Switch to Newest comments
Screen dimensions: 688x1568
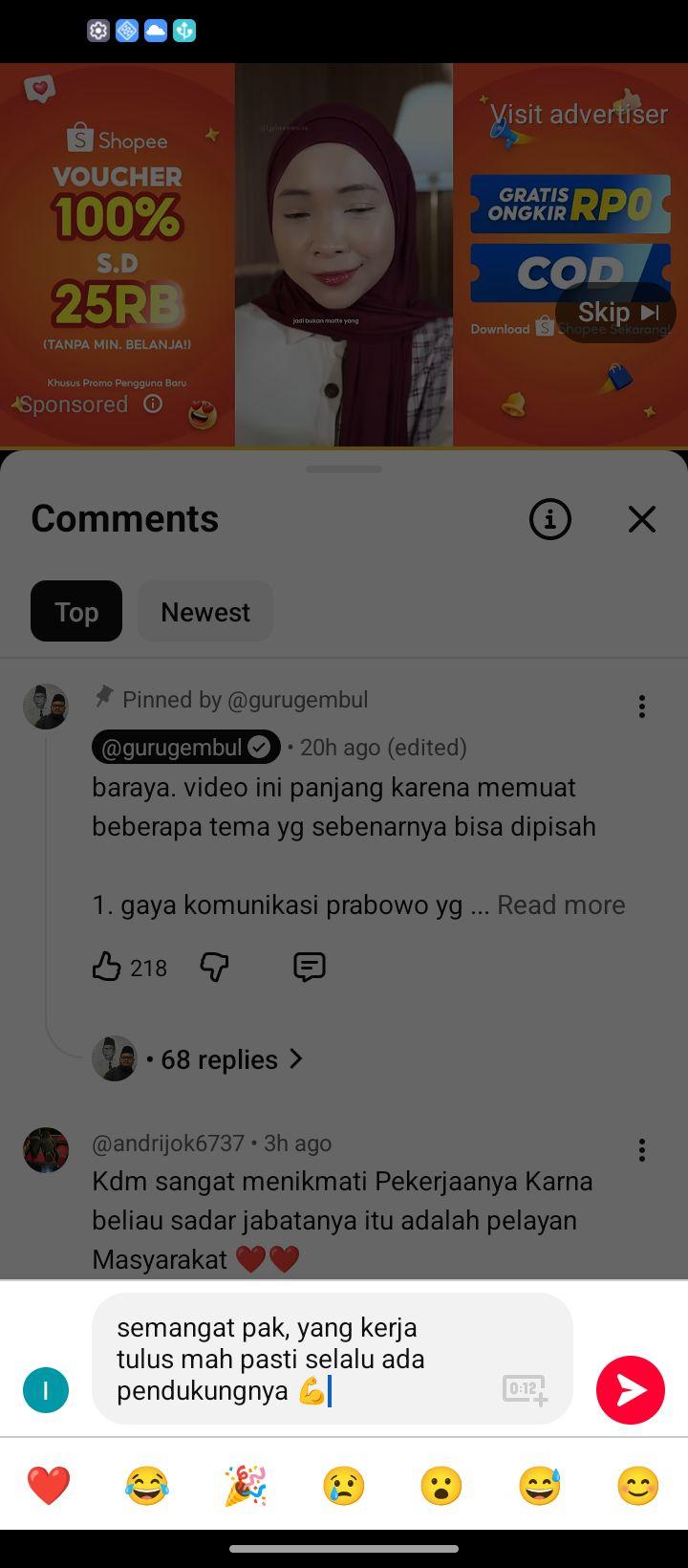pyautogui.click(x=205, y=612)
